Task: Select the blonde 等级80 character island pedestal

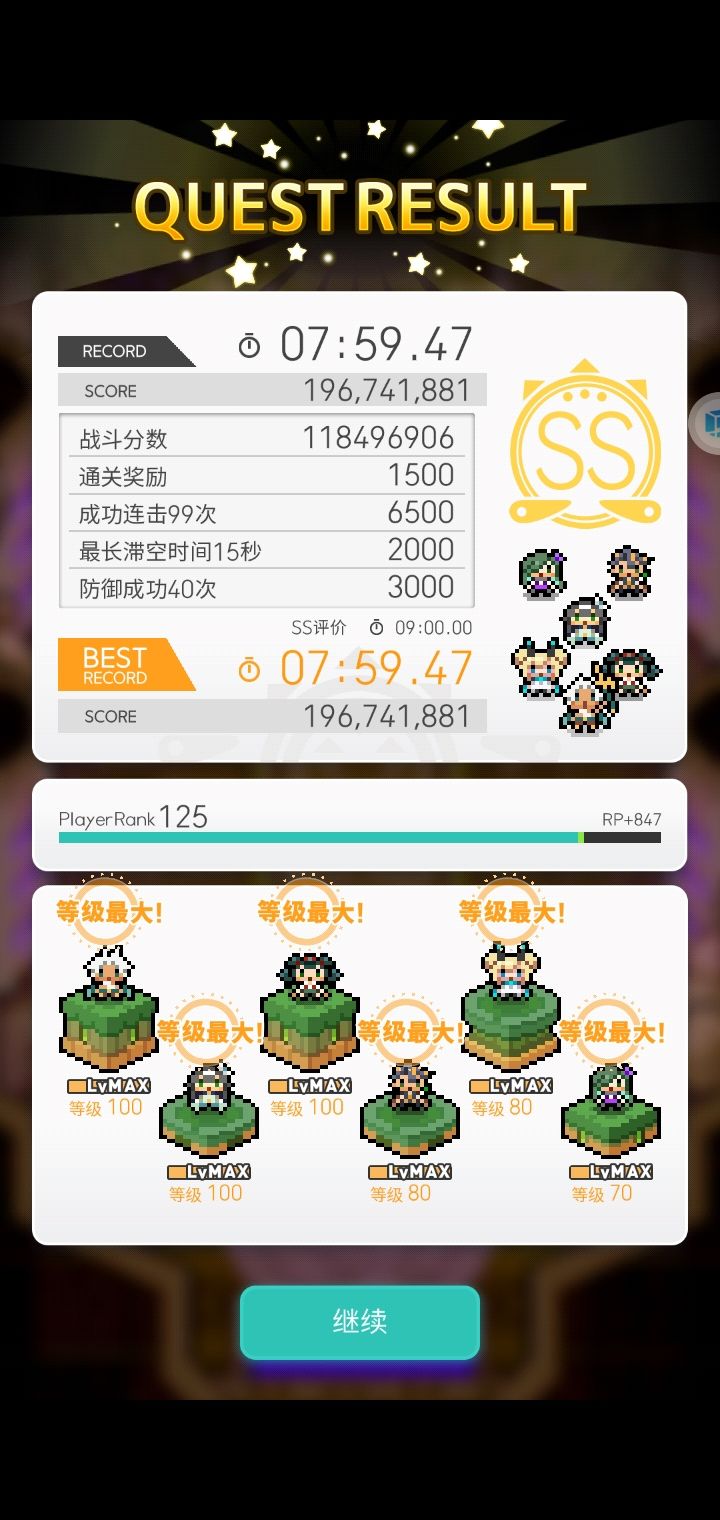Action: tap(510, 1010)
